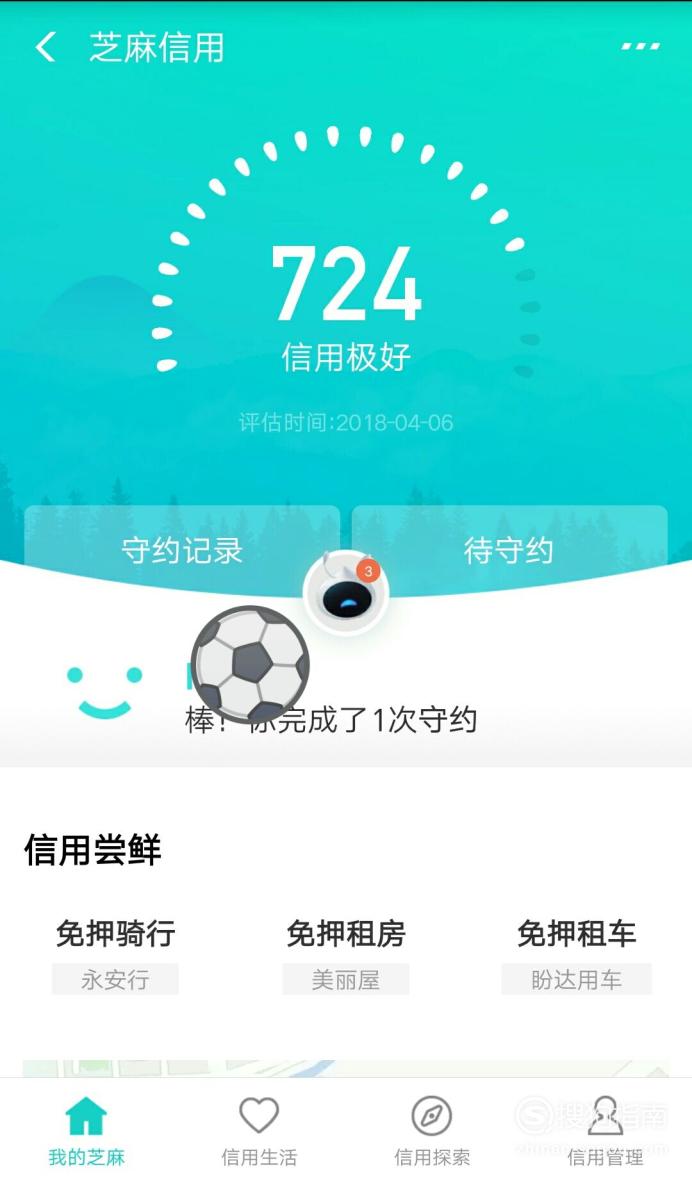Viewport: 692px width, 1183px height.
Task: Open 守约记录 records
Action: pos(182,550)
